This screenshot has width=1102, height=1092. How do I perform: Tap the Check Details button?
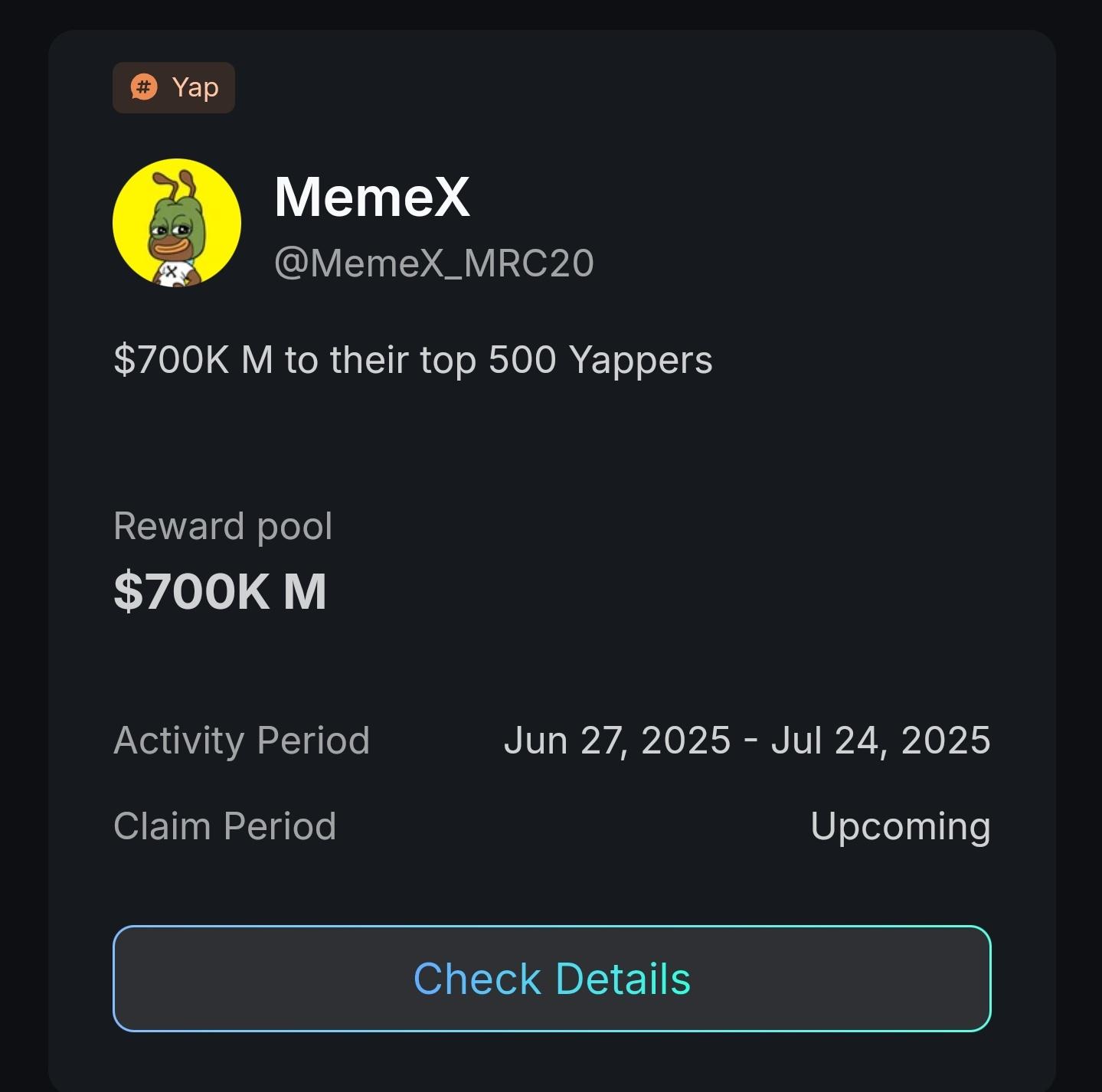tap(551, 978)
